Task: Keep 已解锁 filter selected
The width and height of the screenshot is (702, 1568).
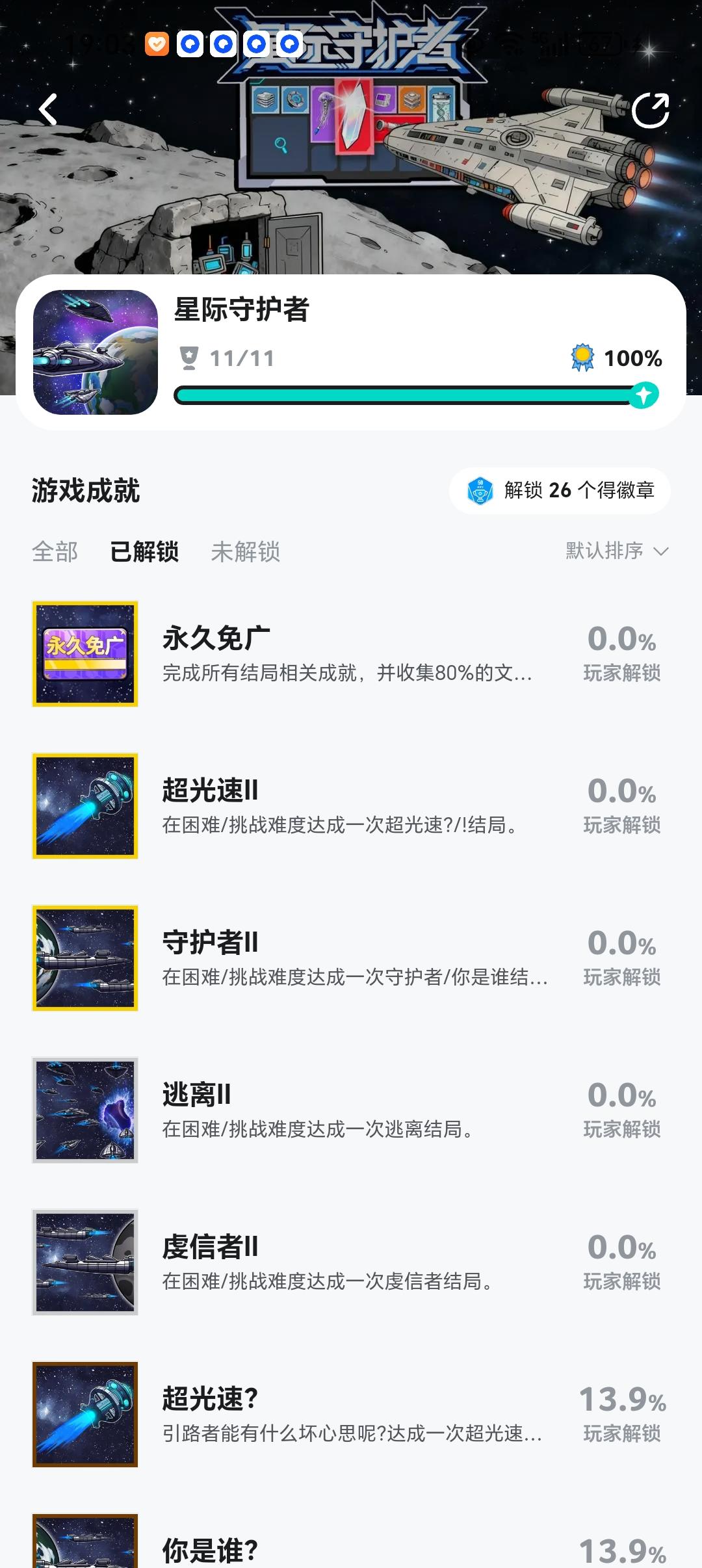Action: pos(144,552)
